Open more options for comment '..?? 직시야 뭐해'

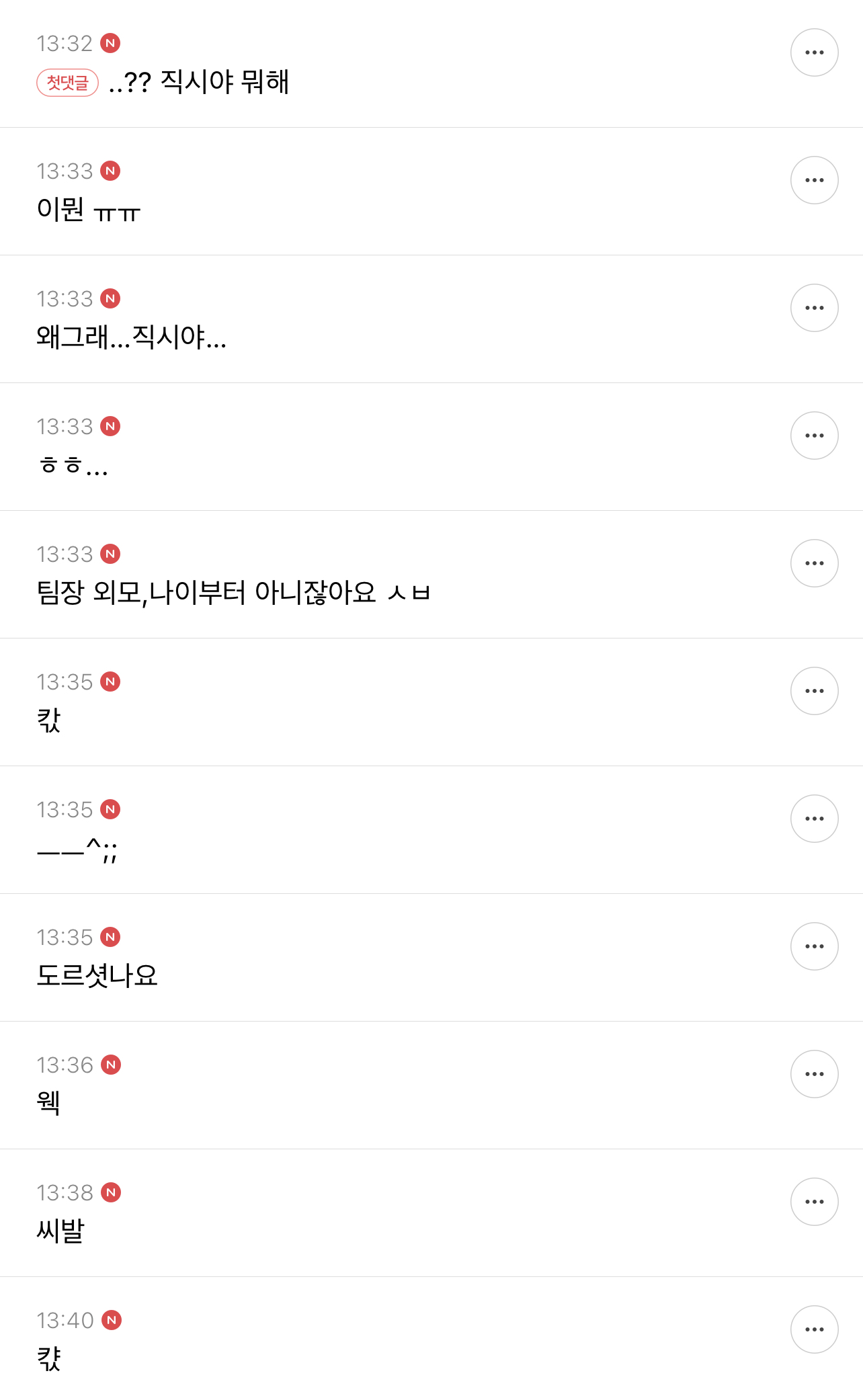[x=814, y=52]
